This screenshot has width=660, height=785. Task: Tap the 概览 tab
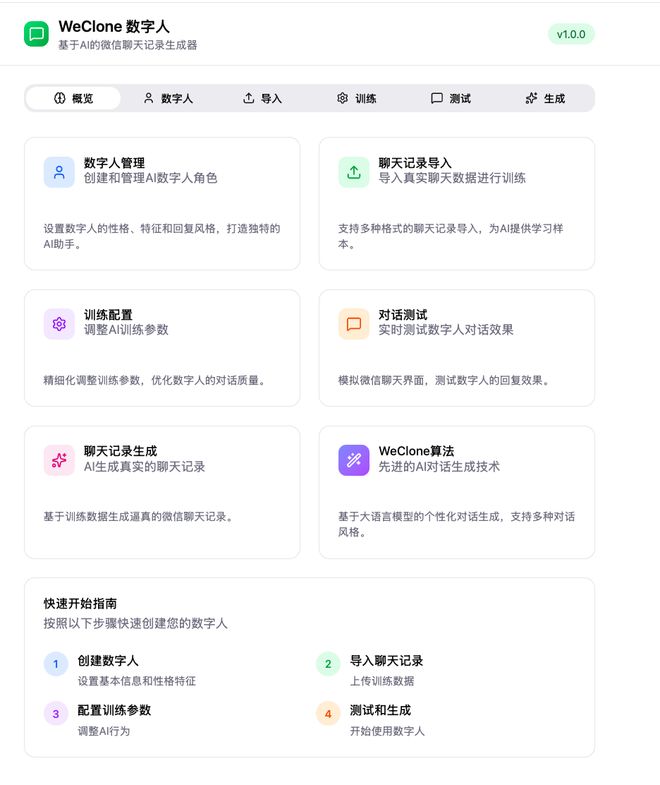point(73,98)
